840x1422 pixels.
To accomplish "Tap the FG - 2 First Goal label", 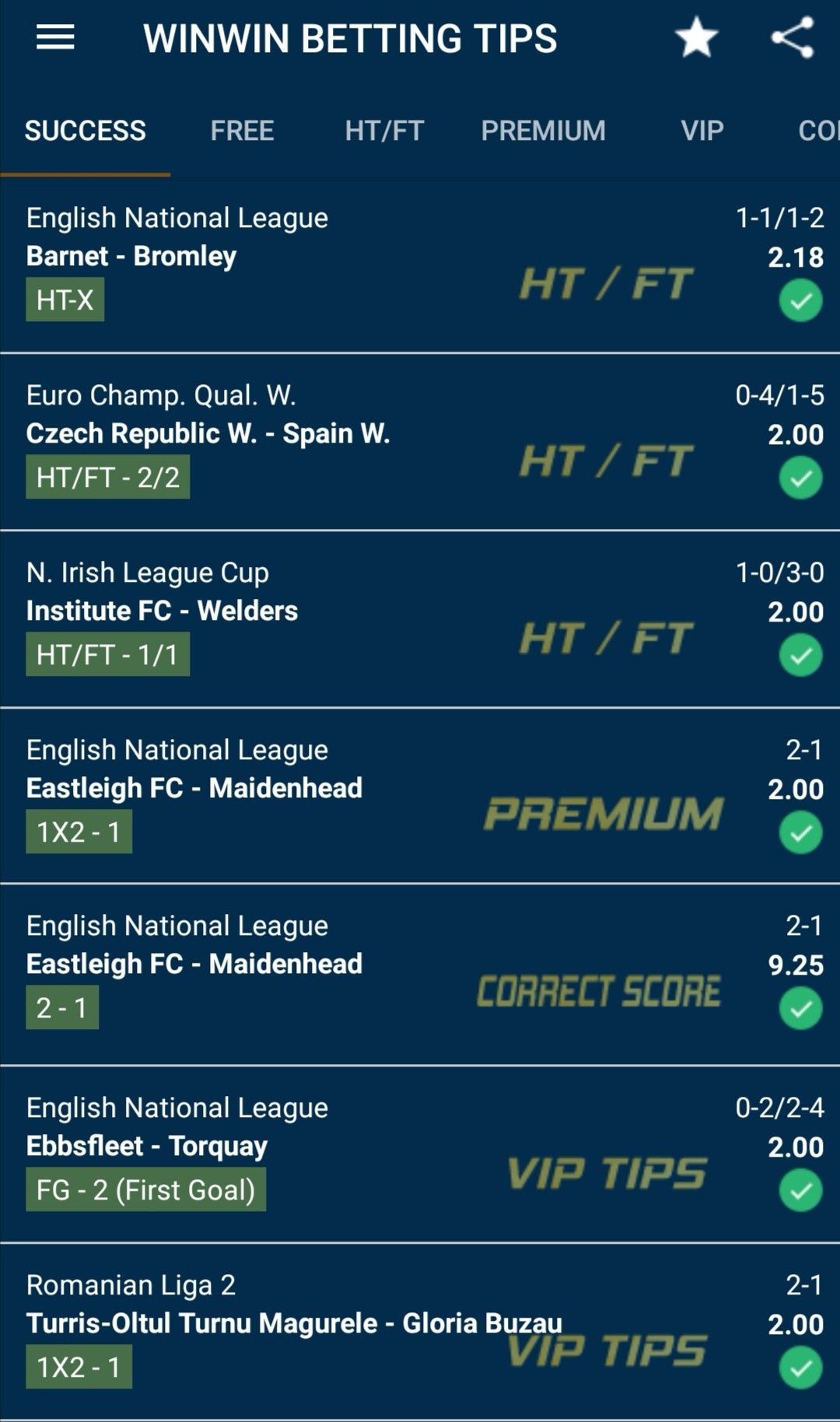I will [x=145, y=1189].
